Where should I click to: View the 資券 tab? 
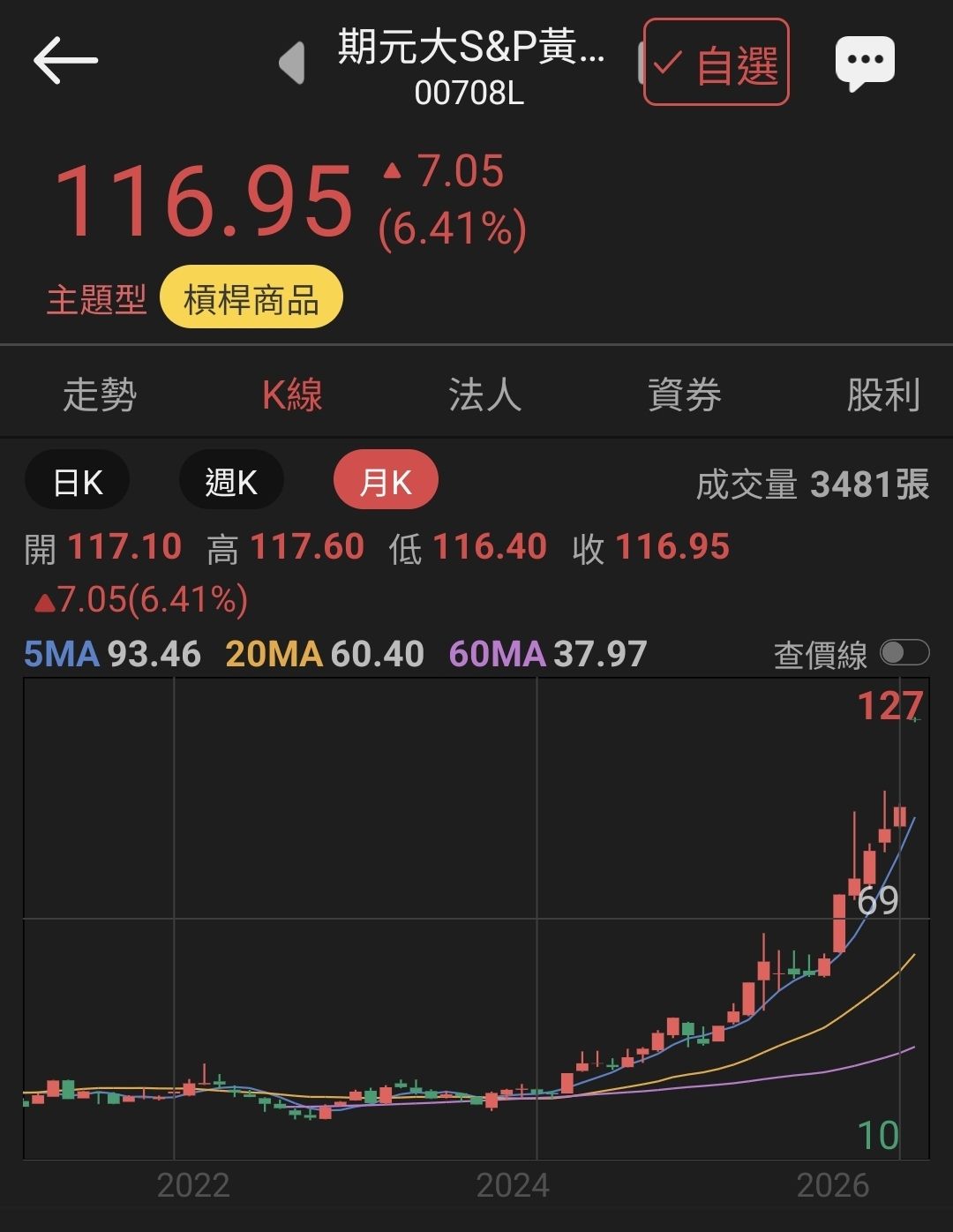click(x=685, y=394)
